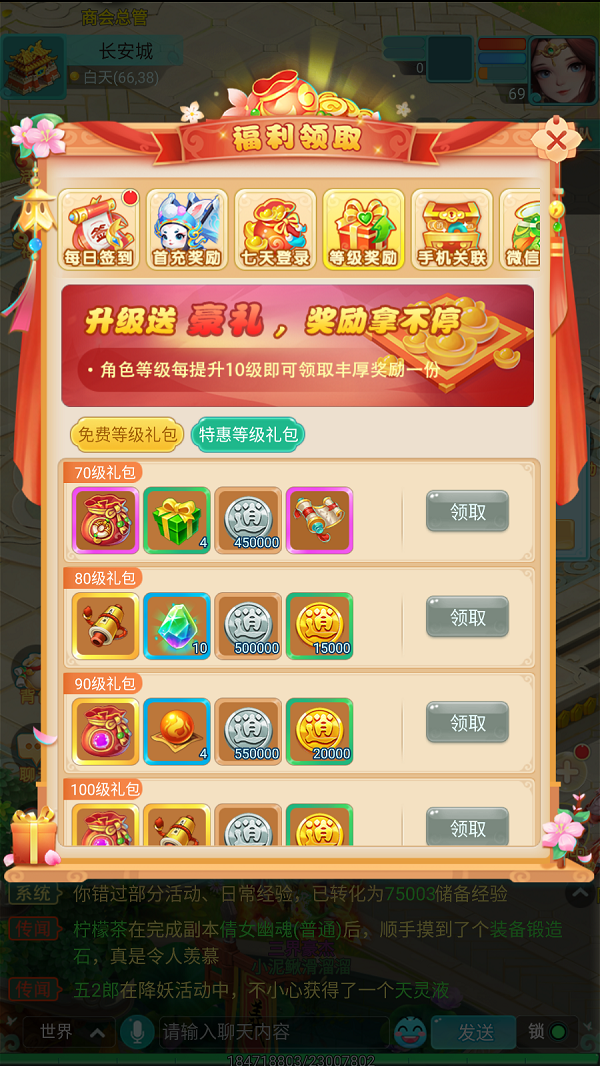Tap the chat input field

[270, 1031]
